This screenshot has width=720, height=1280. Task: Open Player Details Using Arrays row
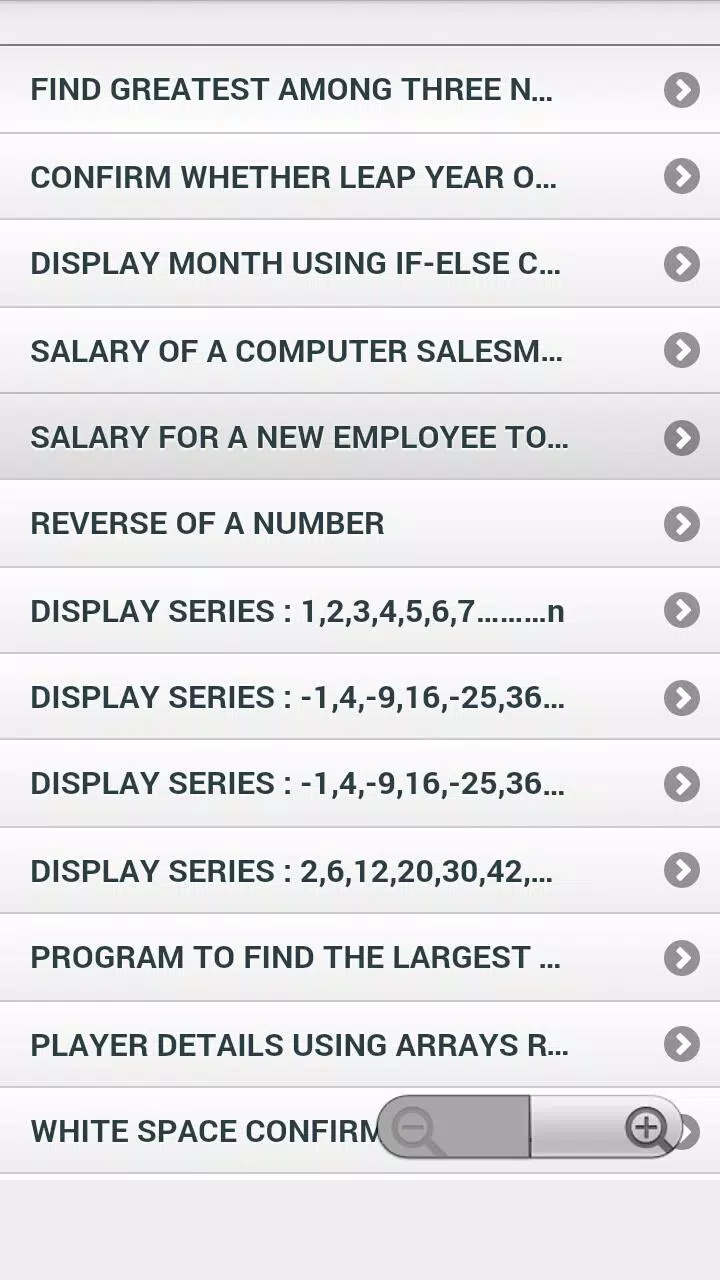coord(360,1044)
